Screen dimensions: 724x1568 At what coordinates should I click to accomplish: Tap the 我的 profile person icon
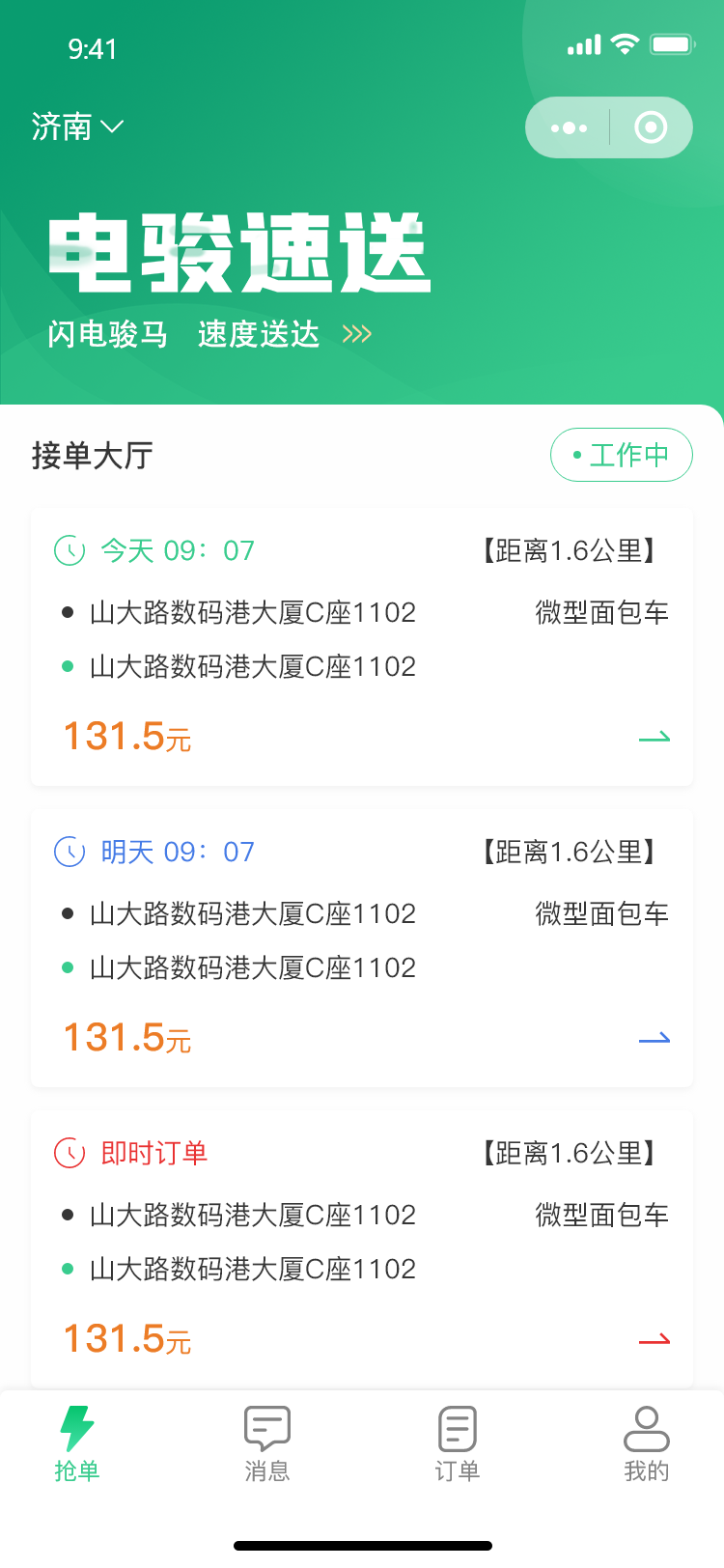point(646,1427)
